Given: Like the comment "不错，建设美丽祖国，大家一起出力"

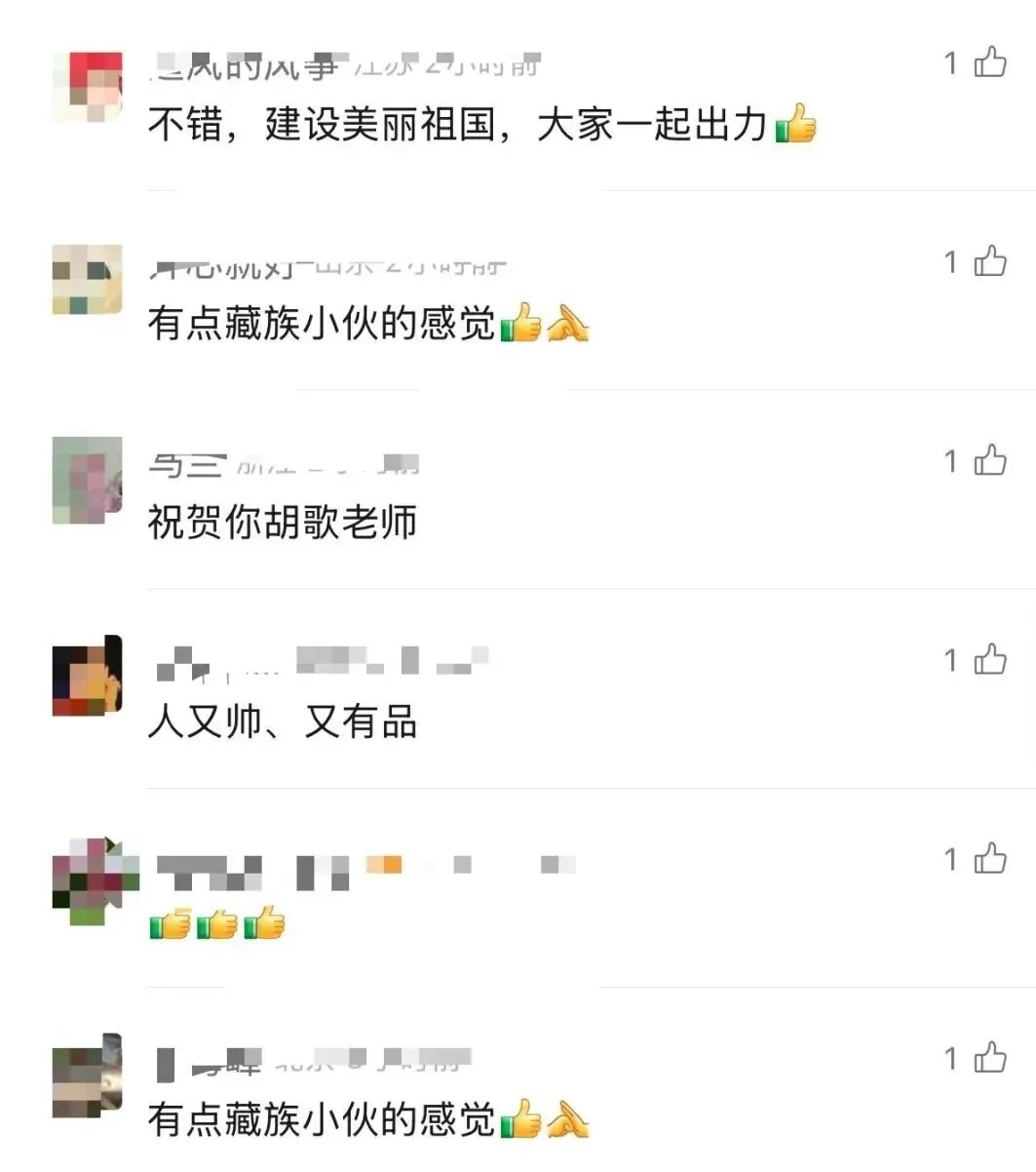Looking at the screenshot, I should 989,63.
